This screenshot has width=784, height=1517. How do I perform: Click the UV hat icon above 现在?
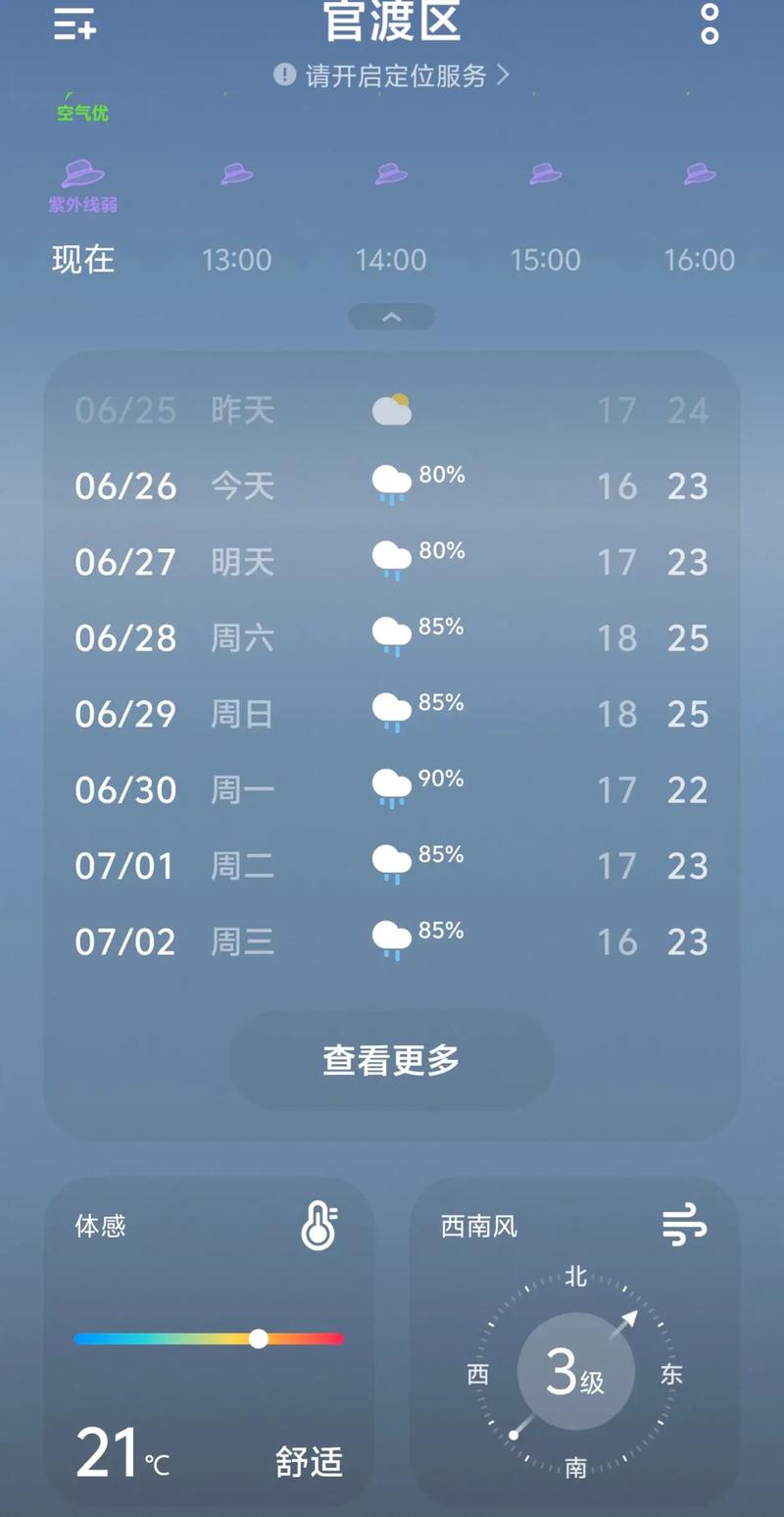(x=83, y=173)
